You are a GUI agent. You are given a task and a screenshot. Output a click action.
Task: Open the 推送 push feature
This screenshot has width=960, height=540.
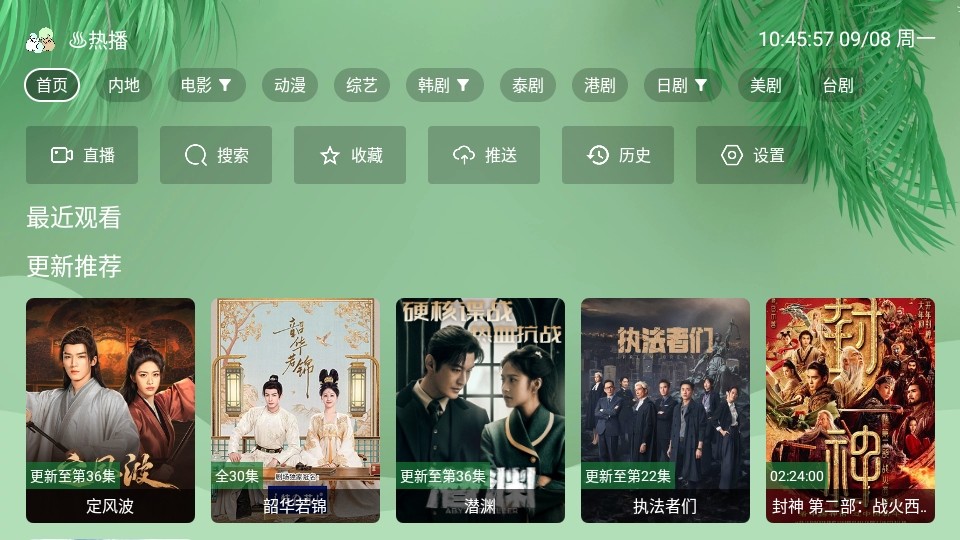(484, 155)
